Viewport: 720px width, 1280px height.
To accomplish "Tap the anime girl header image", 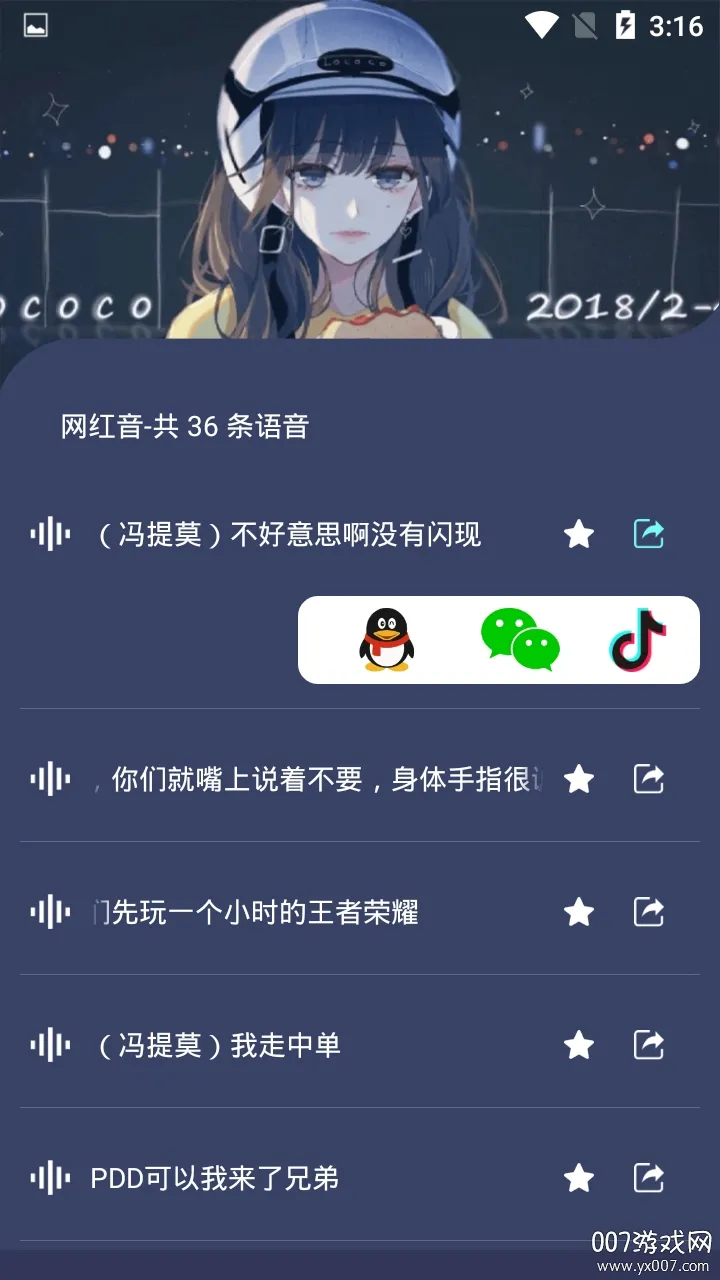I will click(360, 170).
